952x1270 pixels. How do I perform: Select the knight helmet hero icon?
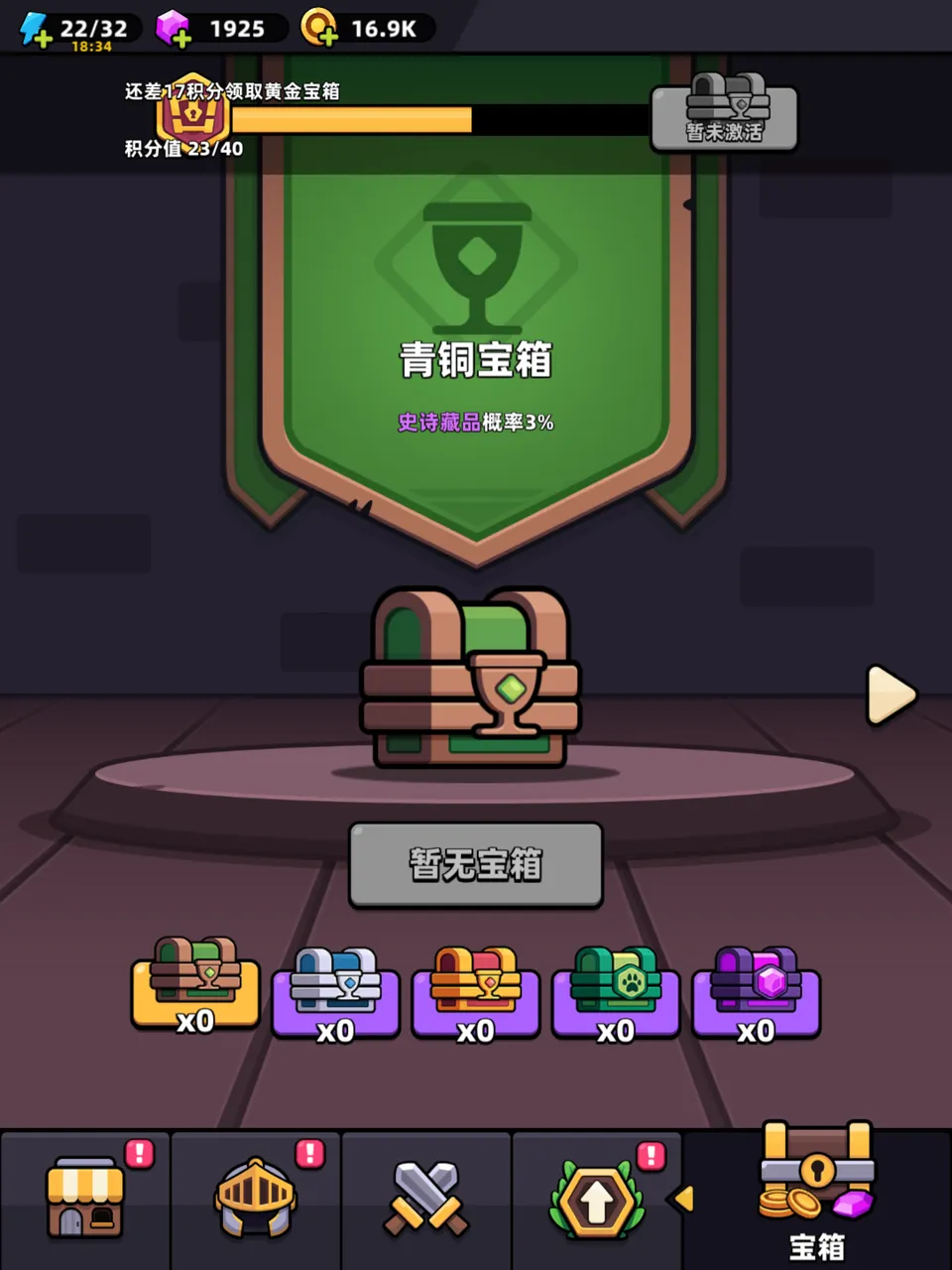255,1198
